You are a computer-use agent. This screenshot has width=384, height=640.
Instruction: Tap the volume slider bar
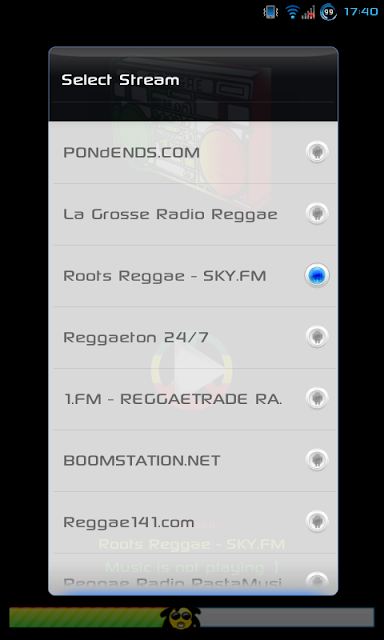192,617
